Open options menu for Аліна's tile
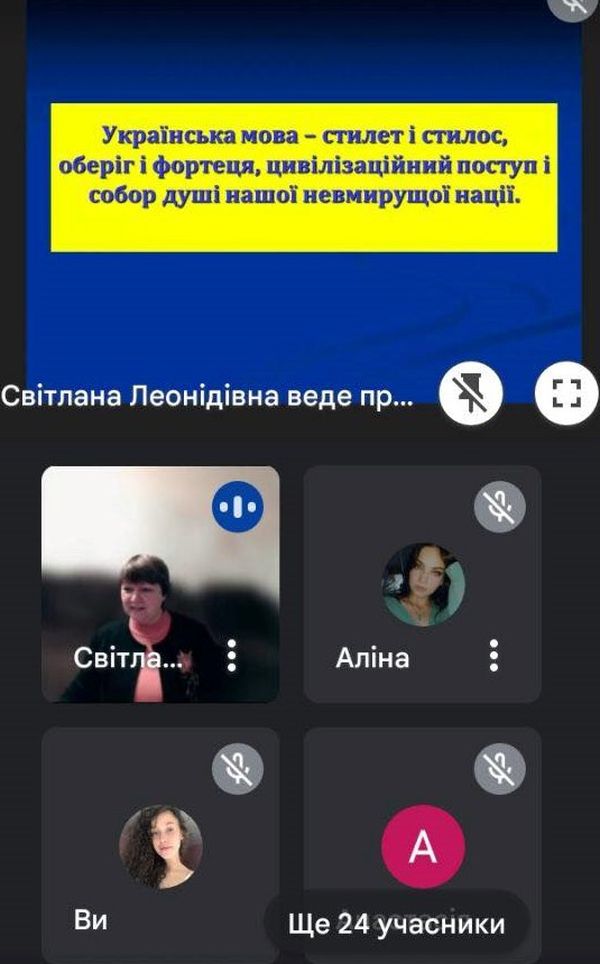Viewport: 600px width, 964px height. click(x=493, y=655)
